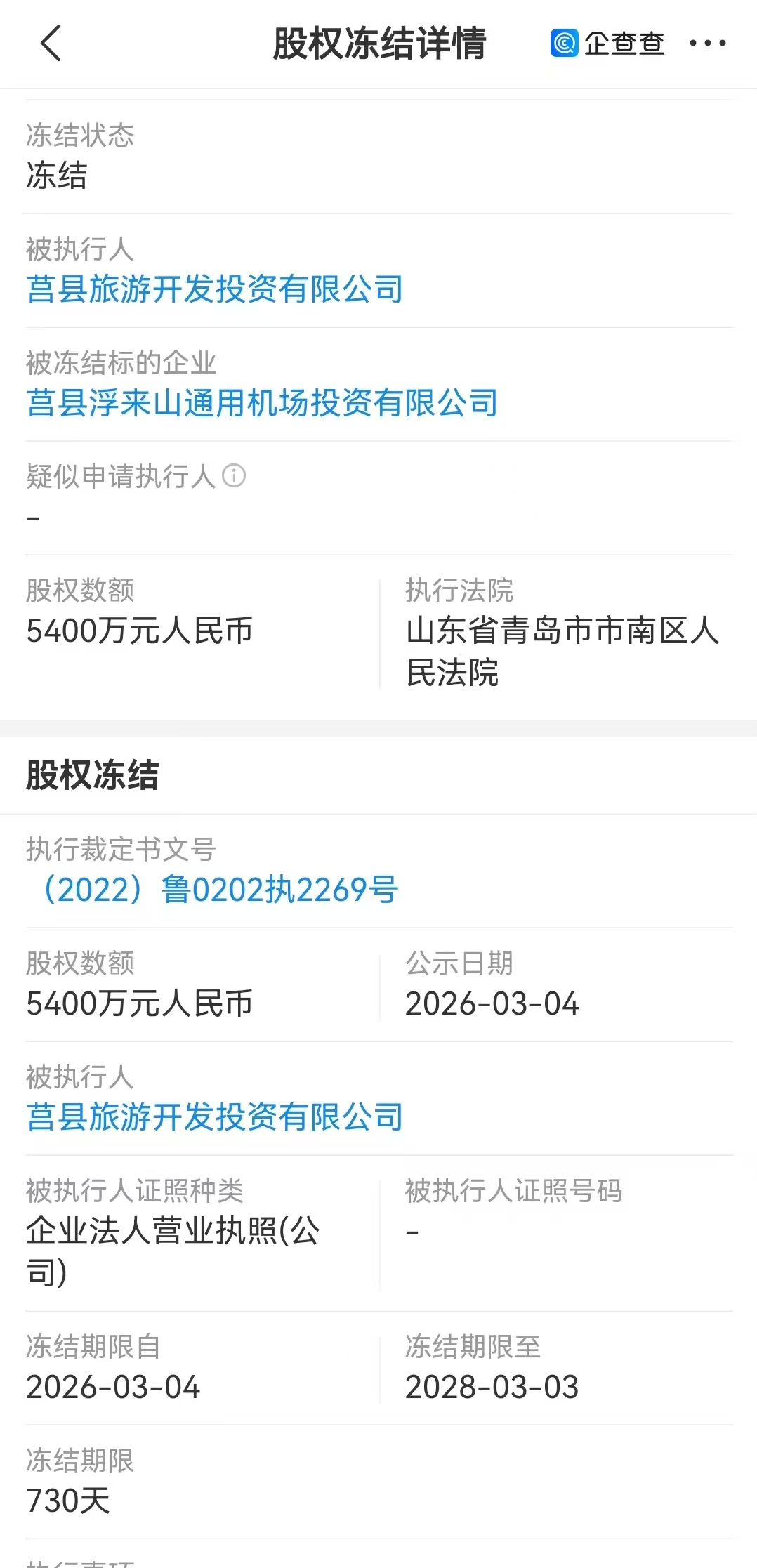Screen dimensions: 757x1568
Task: Open the three-dot overflow menu
Action: (707, 44)
